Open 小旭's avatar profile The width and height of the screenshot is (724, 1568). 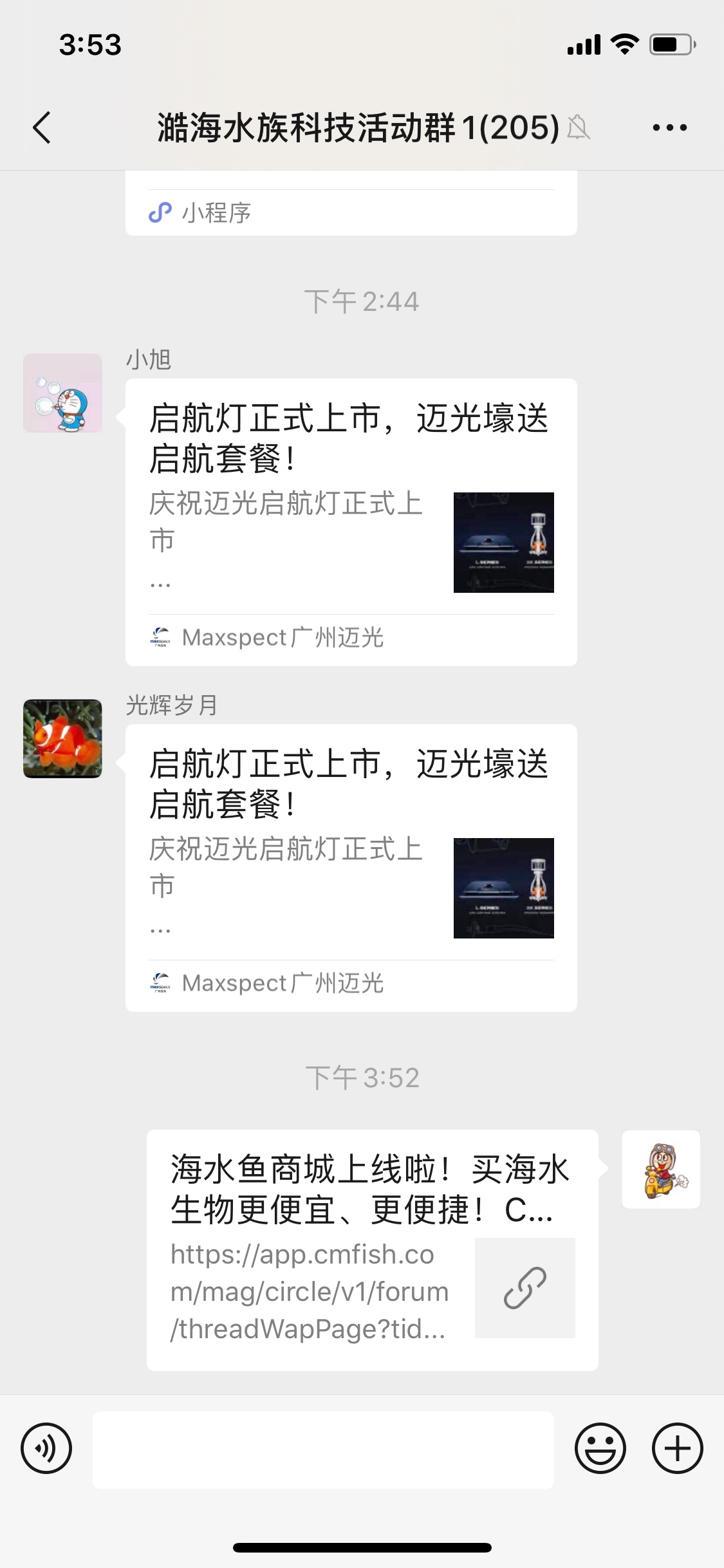[62, 393]
